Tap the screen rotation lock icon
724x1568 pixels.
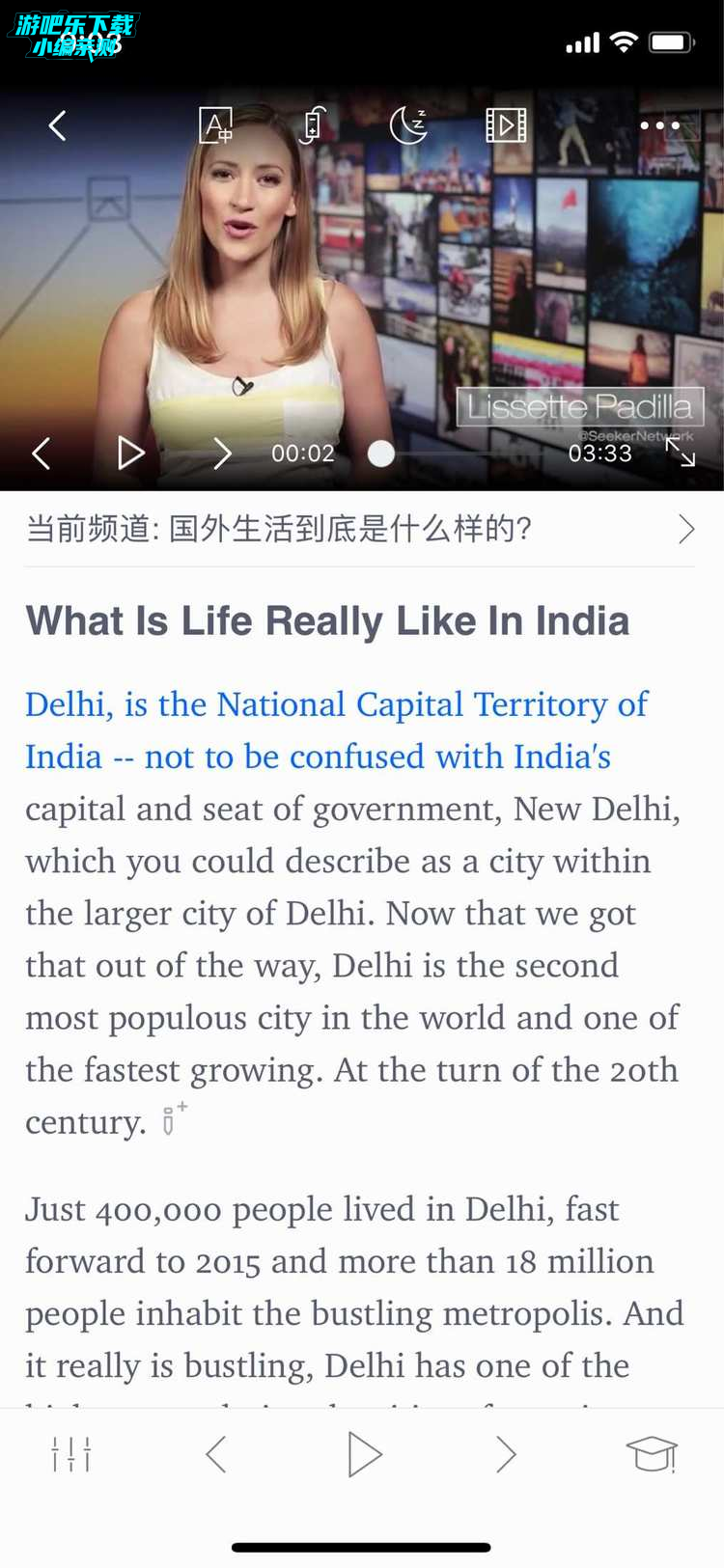[313, 125]
